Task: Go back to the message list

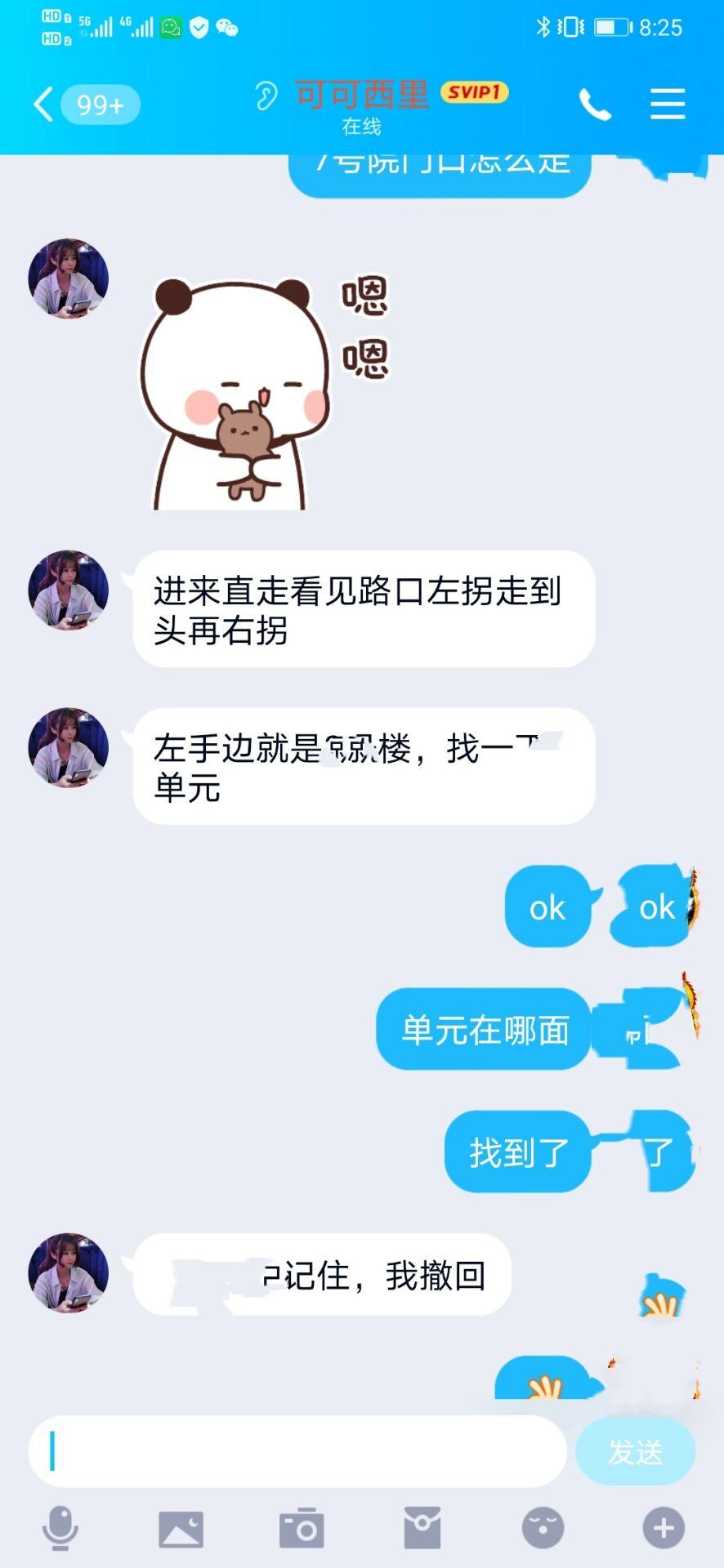Action: (44, 105)
